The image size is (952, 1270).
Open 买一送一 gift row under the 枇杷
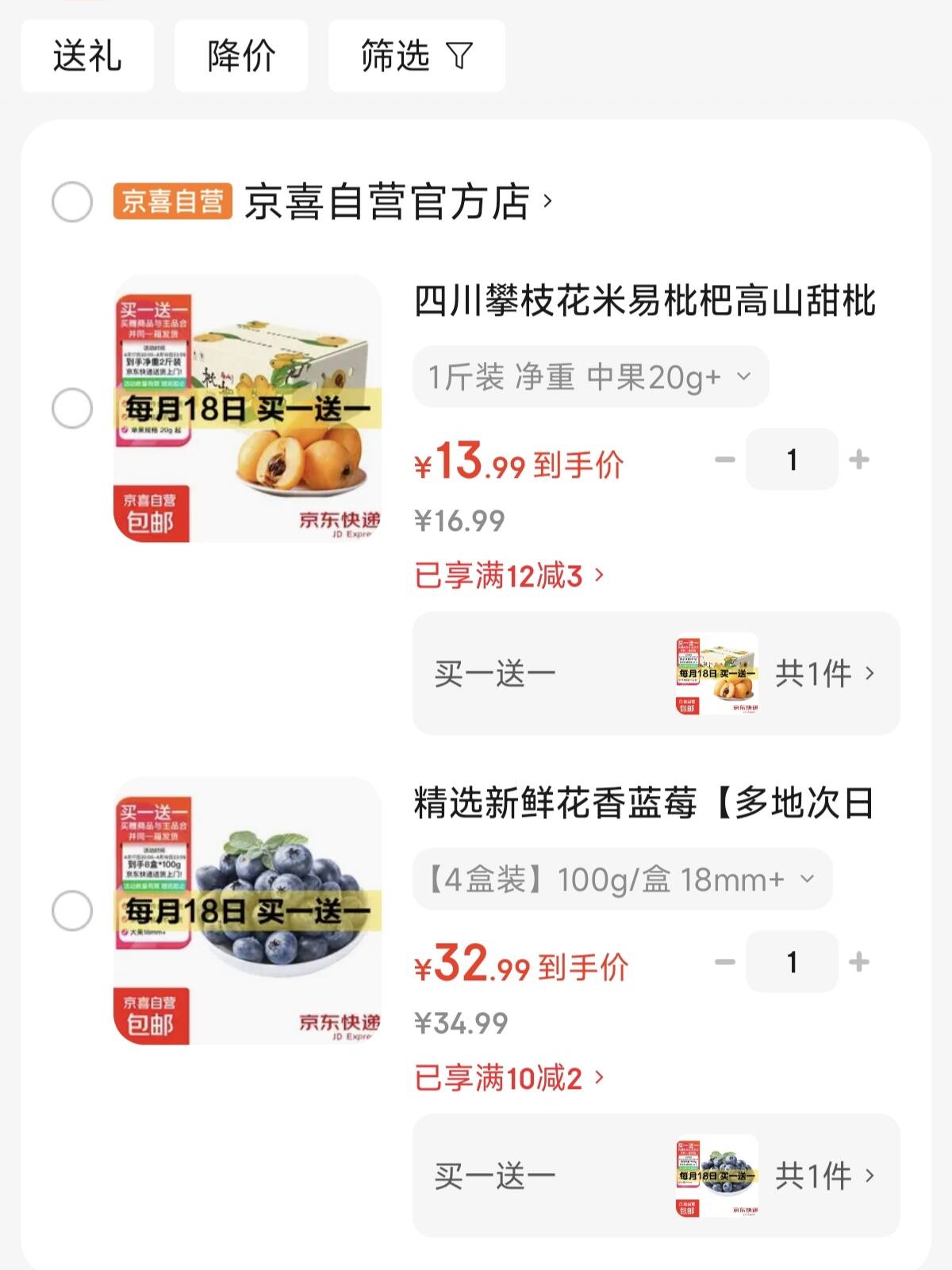pos(655,673)
